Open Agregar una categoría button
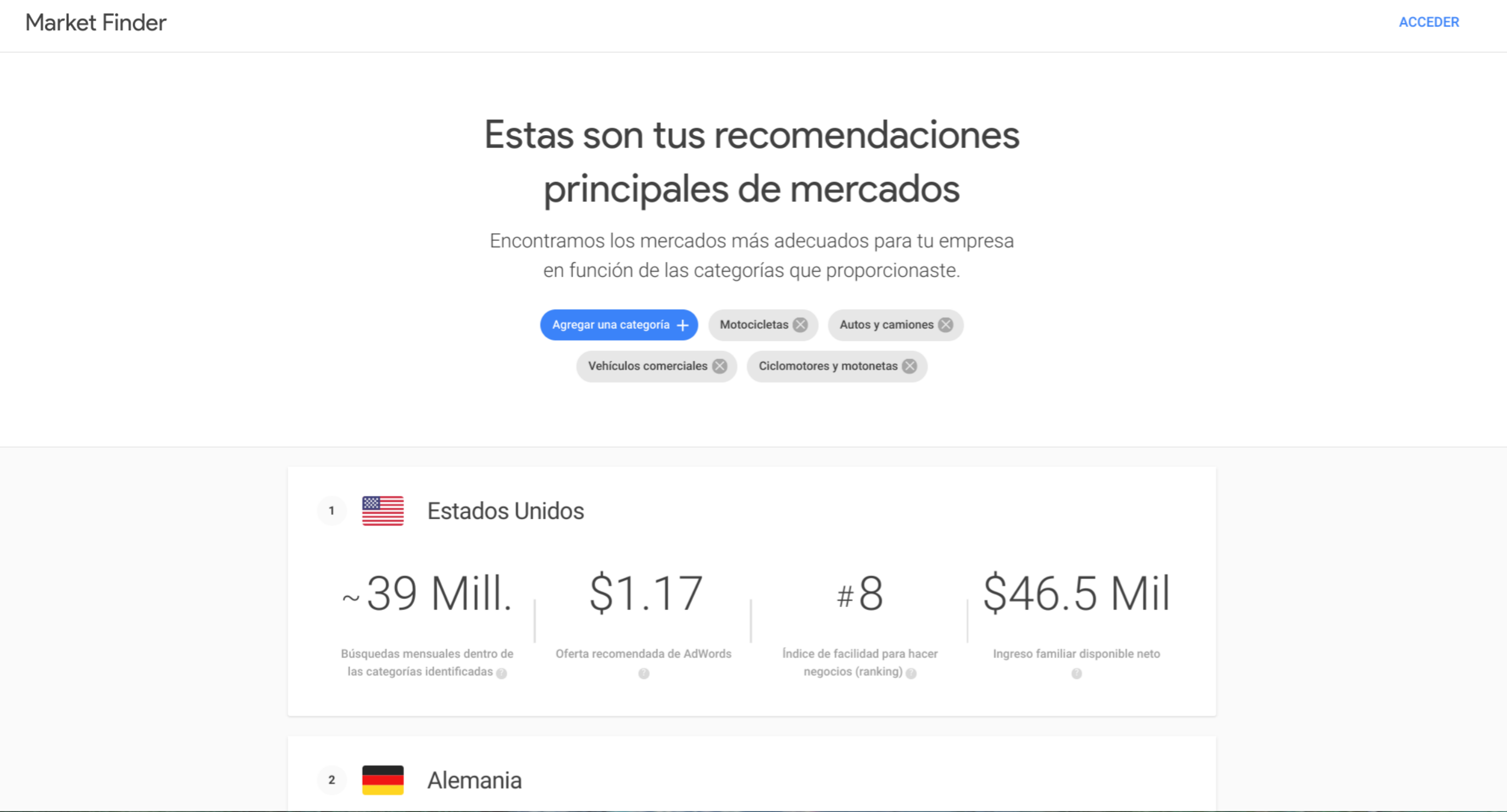The width and height of the screenshot is (1507, 812). tap(619, 325)
